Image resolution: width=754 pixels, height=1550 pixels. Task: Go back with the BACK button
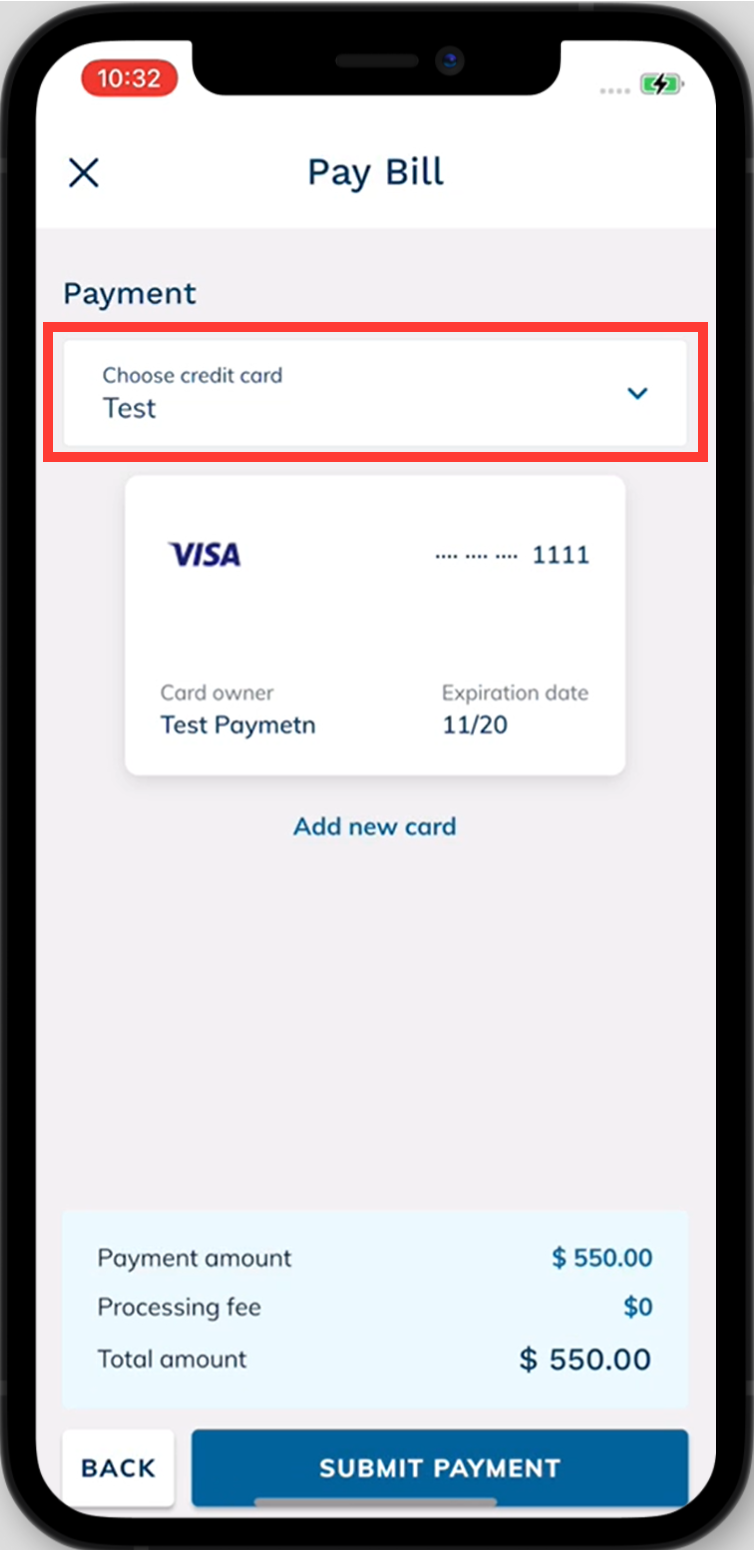point(118,1468)
